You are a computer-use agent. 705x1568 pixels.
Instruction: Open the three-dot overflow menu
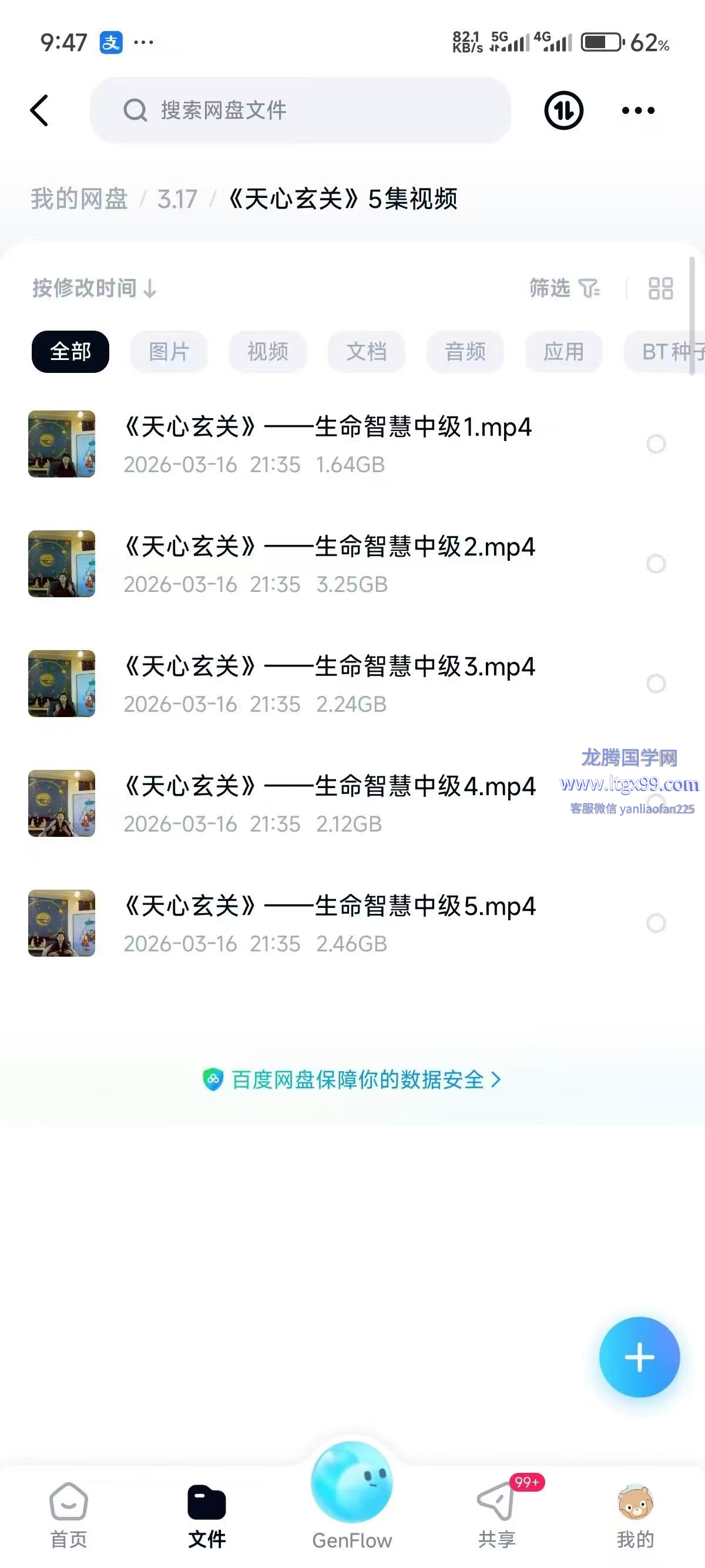(637, 111)
